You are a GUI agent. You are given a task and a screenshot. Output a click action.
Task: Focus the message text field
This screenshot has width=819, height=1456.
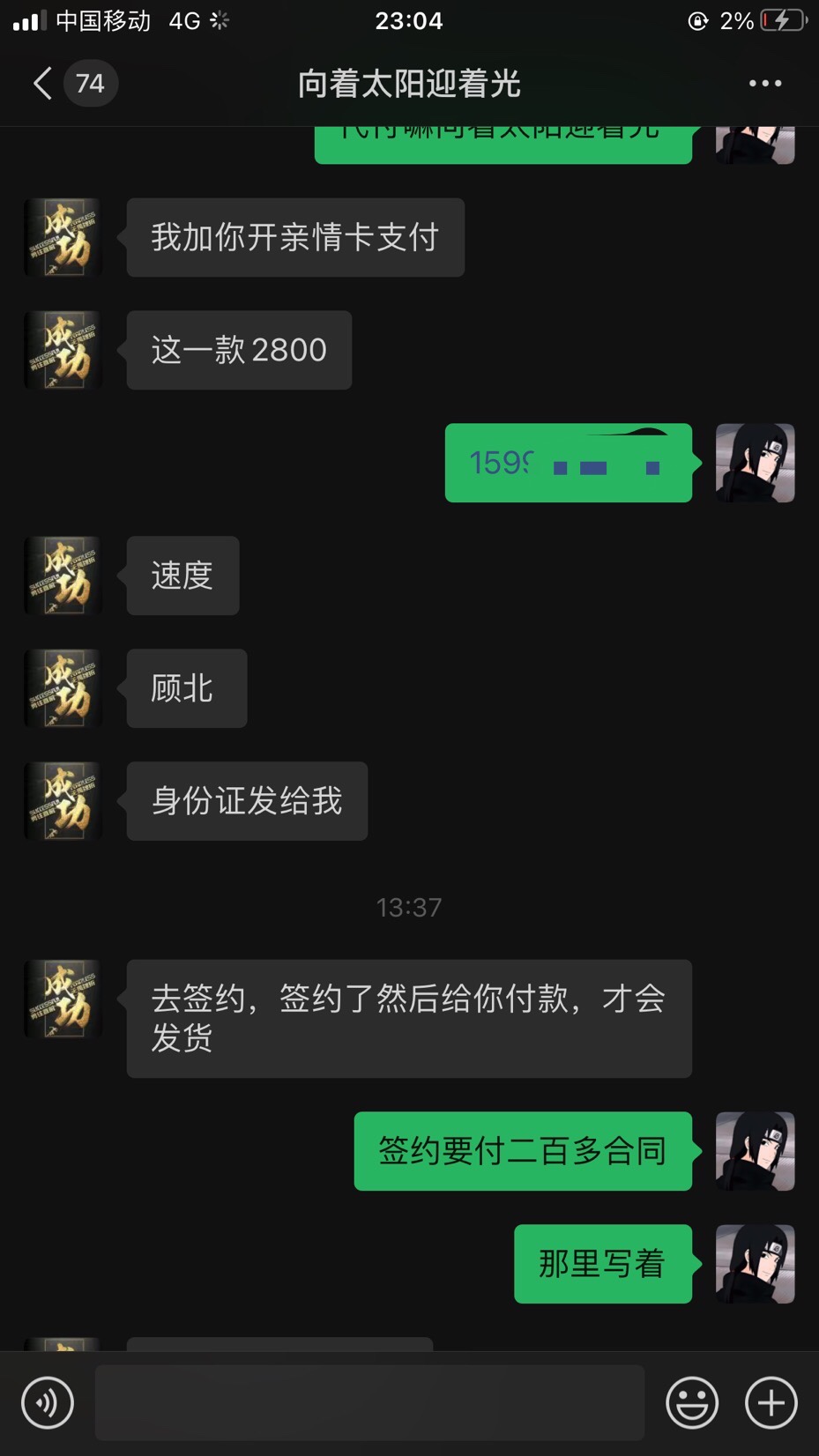click(369, 1402)
